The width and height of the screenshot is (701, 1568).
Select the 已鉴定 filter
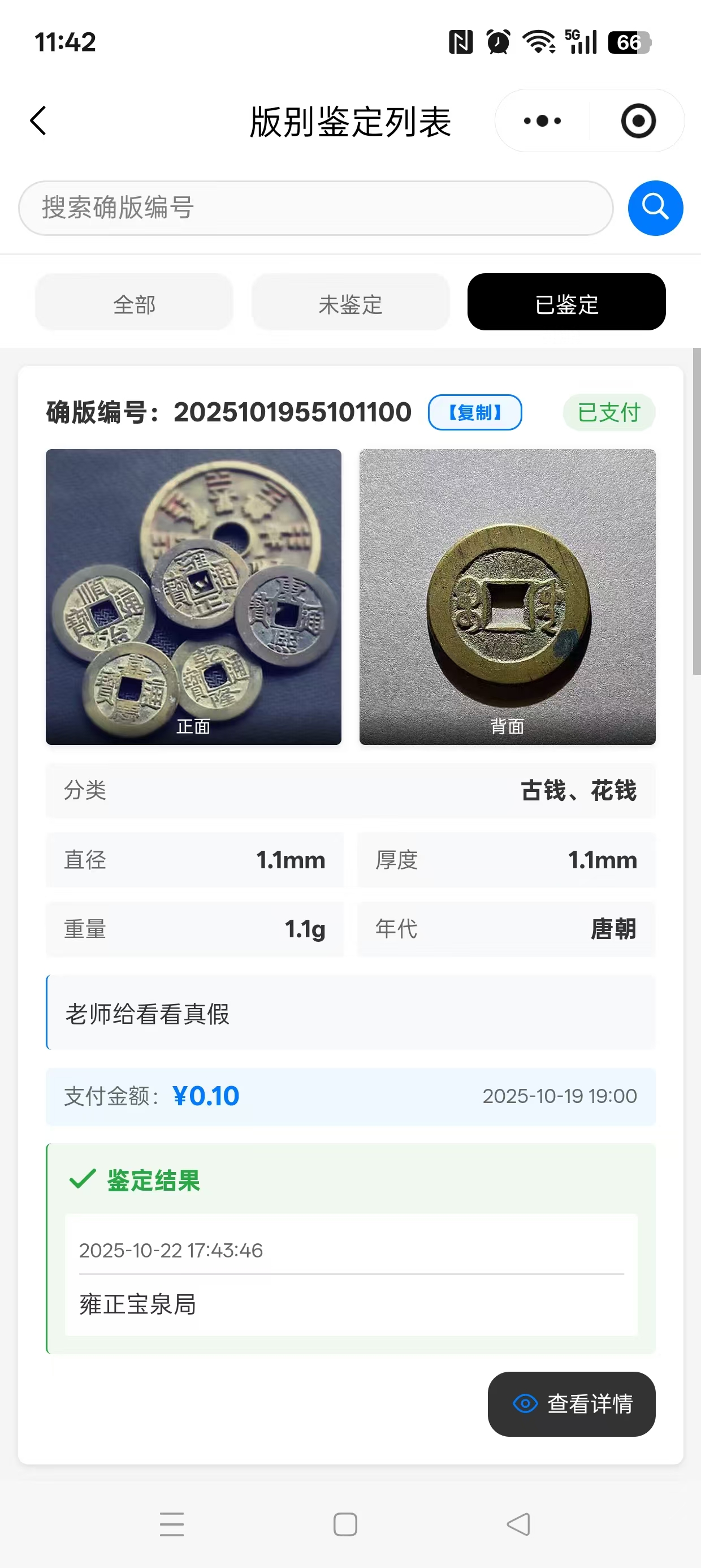coord(566,302)
